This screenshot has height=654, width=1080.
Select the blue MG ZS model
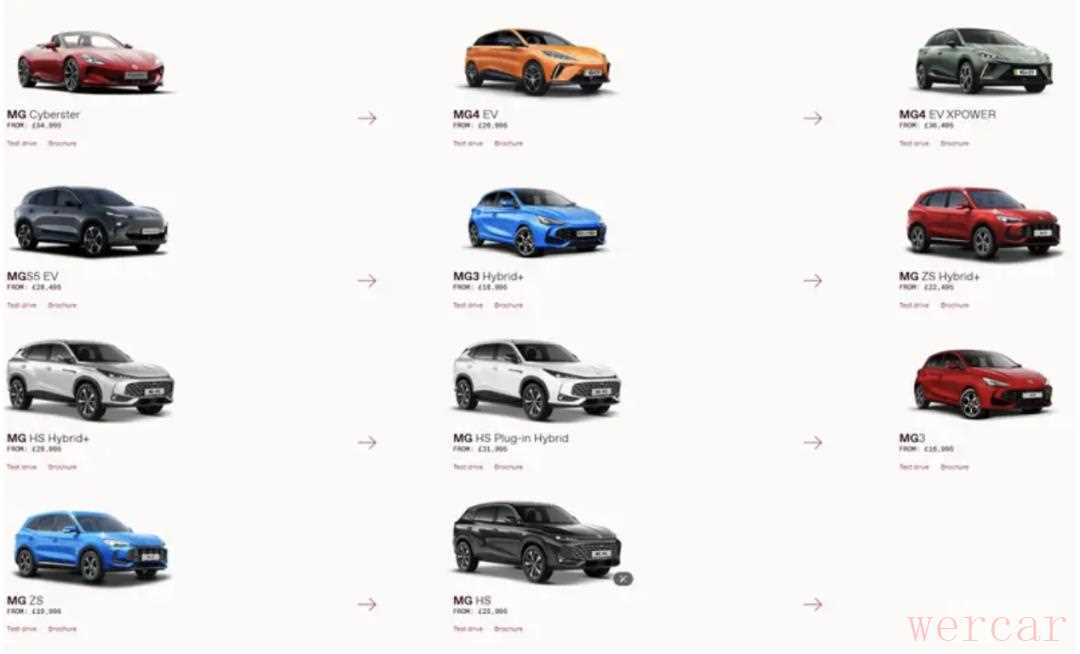[x=90, y=546]
